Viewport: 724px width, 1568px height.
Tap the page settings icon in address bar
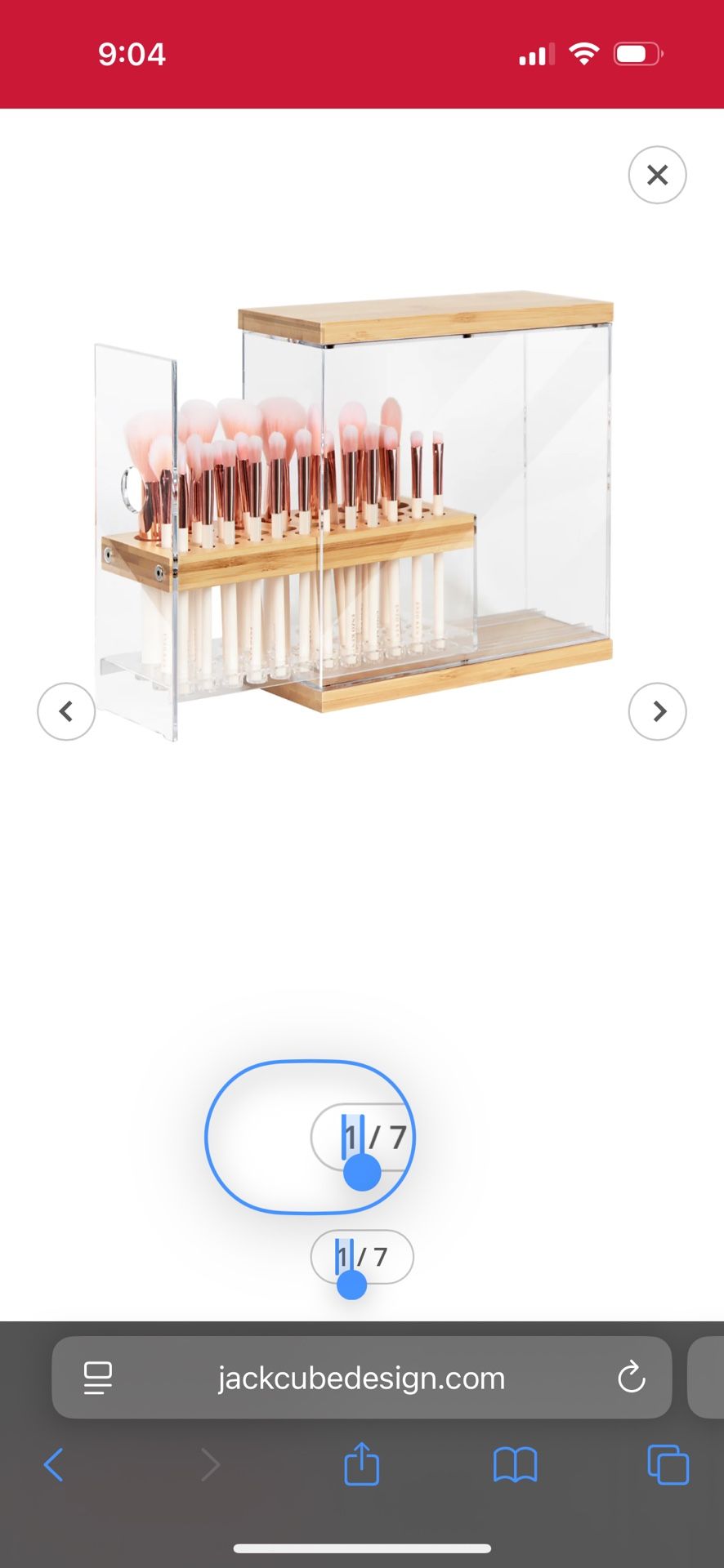(97, 1378)
